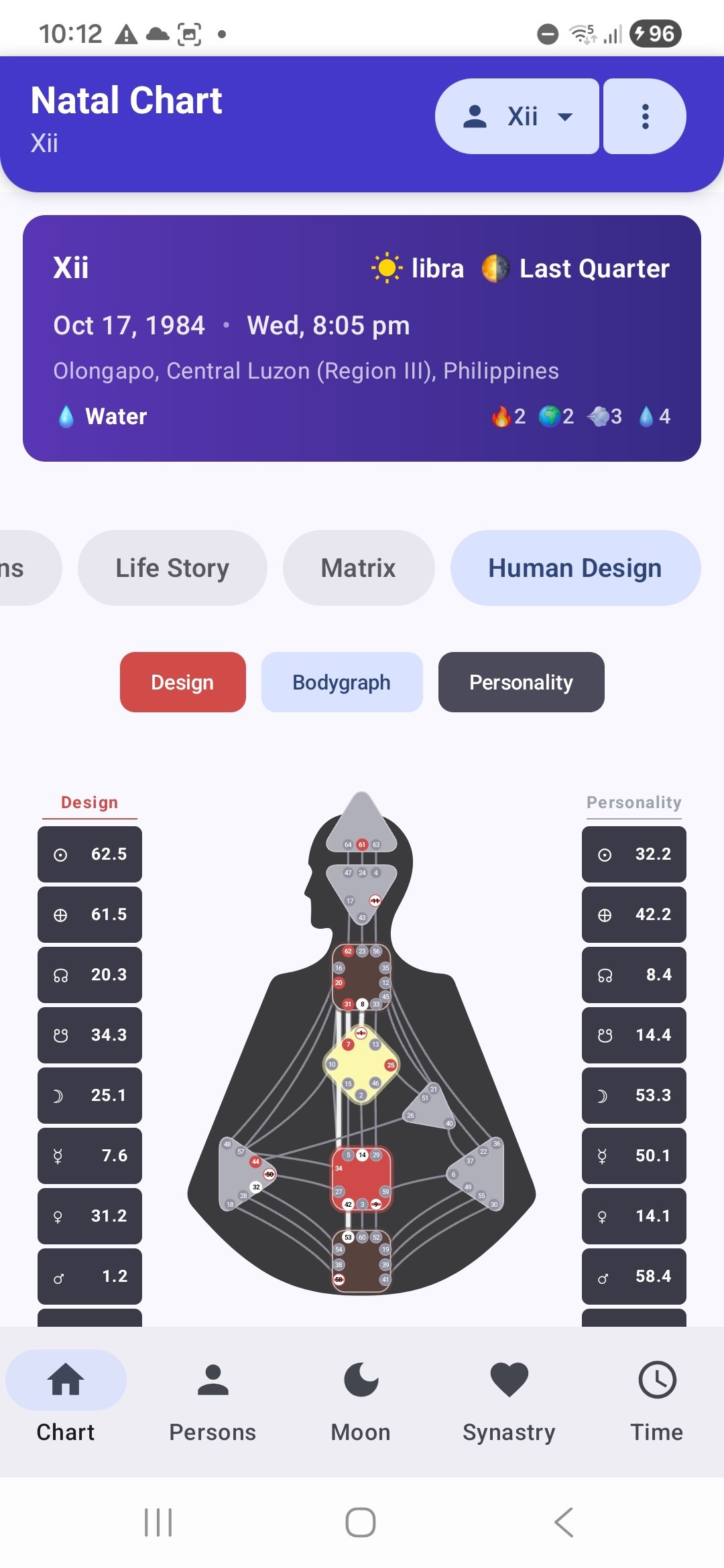
Task: Open the Xii birth details card
Action: pos(362,338)
